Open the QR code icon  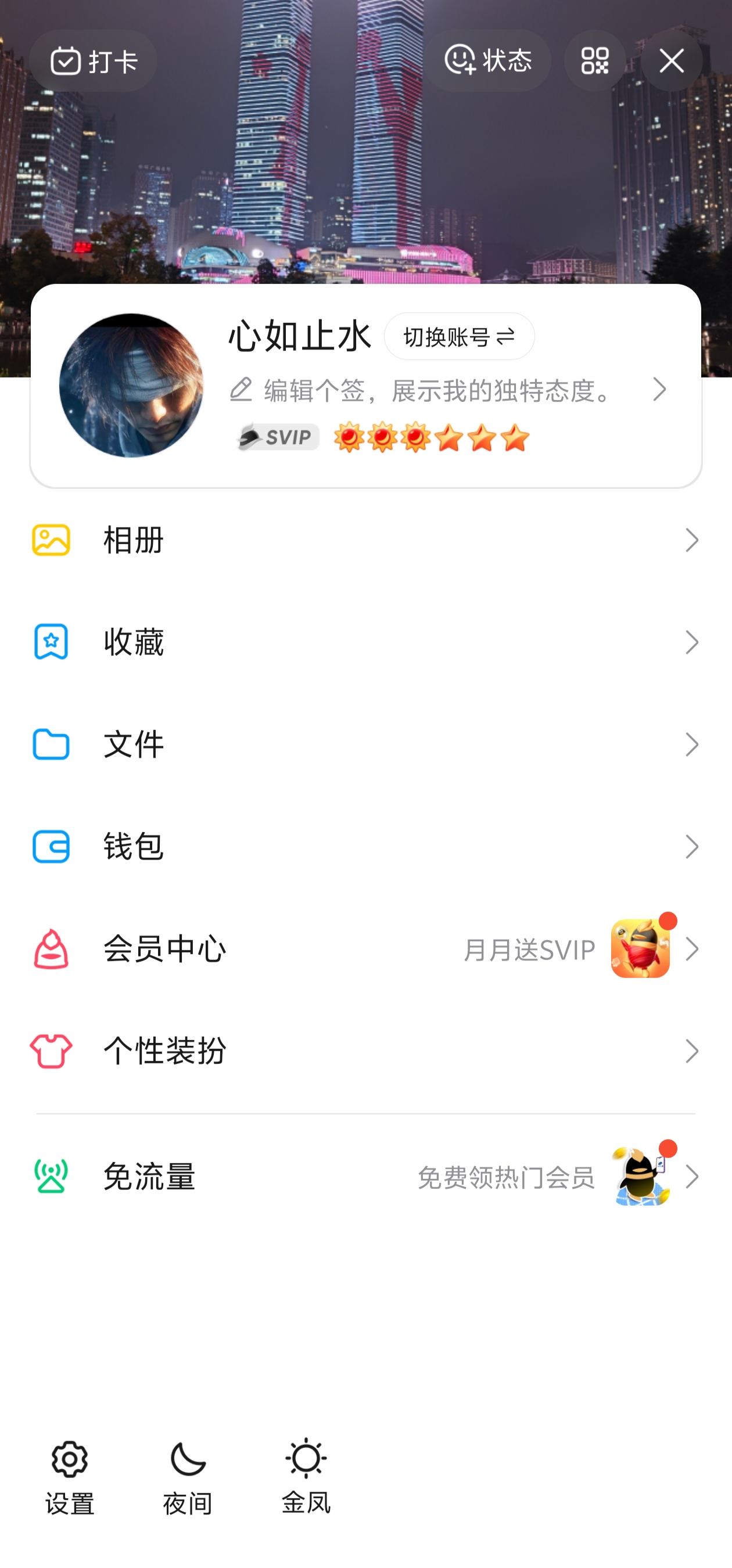tap(595, 61)
